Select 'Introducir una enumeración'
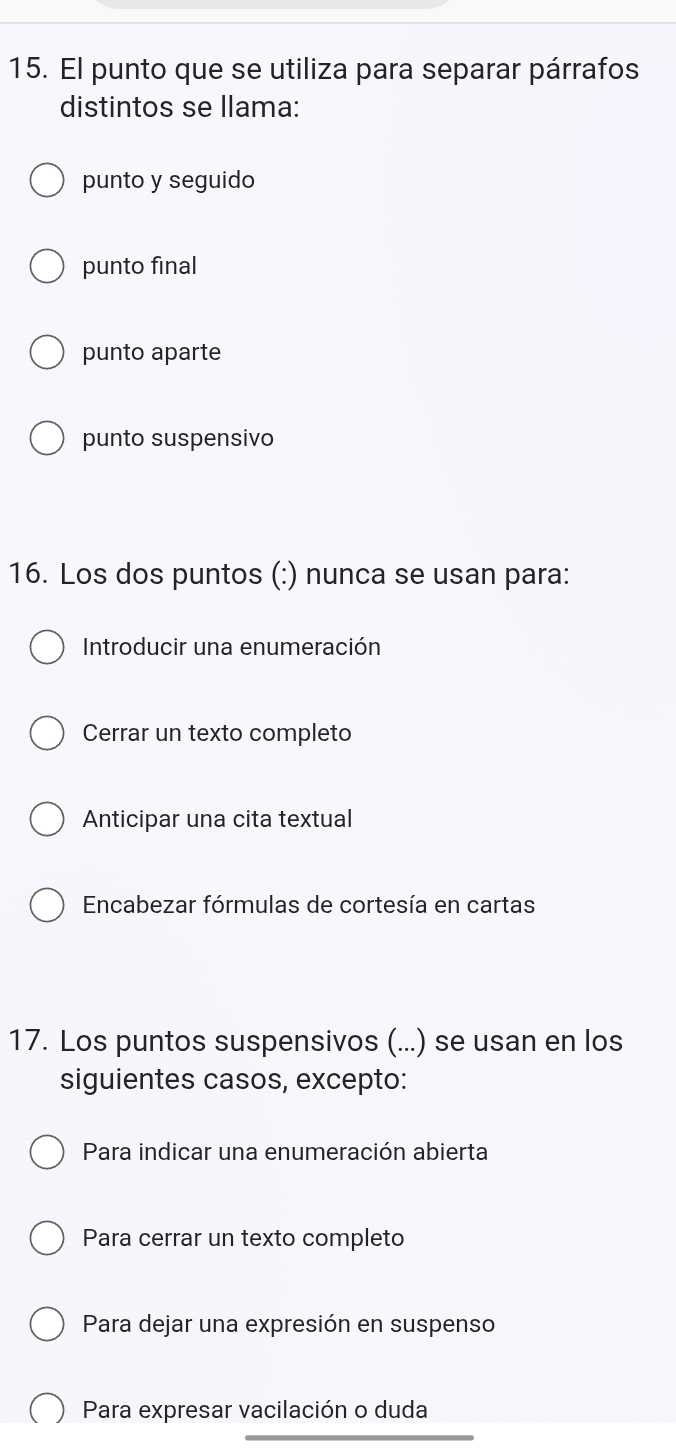The image size is (676, 1451). (47, 647)
